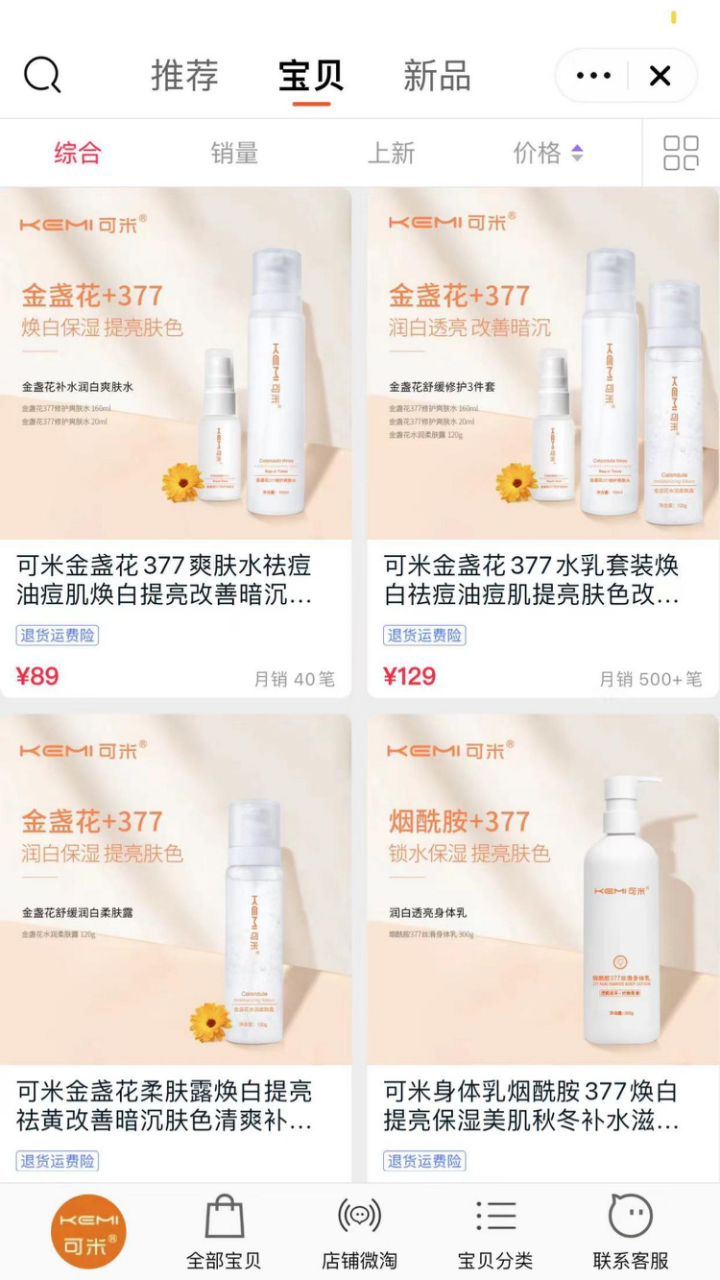Open 全部宝贝 in bottom bar
Viewport: 720px width, 1280px height.
[224, 1232]
